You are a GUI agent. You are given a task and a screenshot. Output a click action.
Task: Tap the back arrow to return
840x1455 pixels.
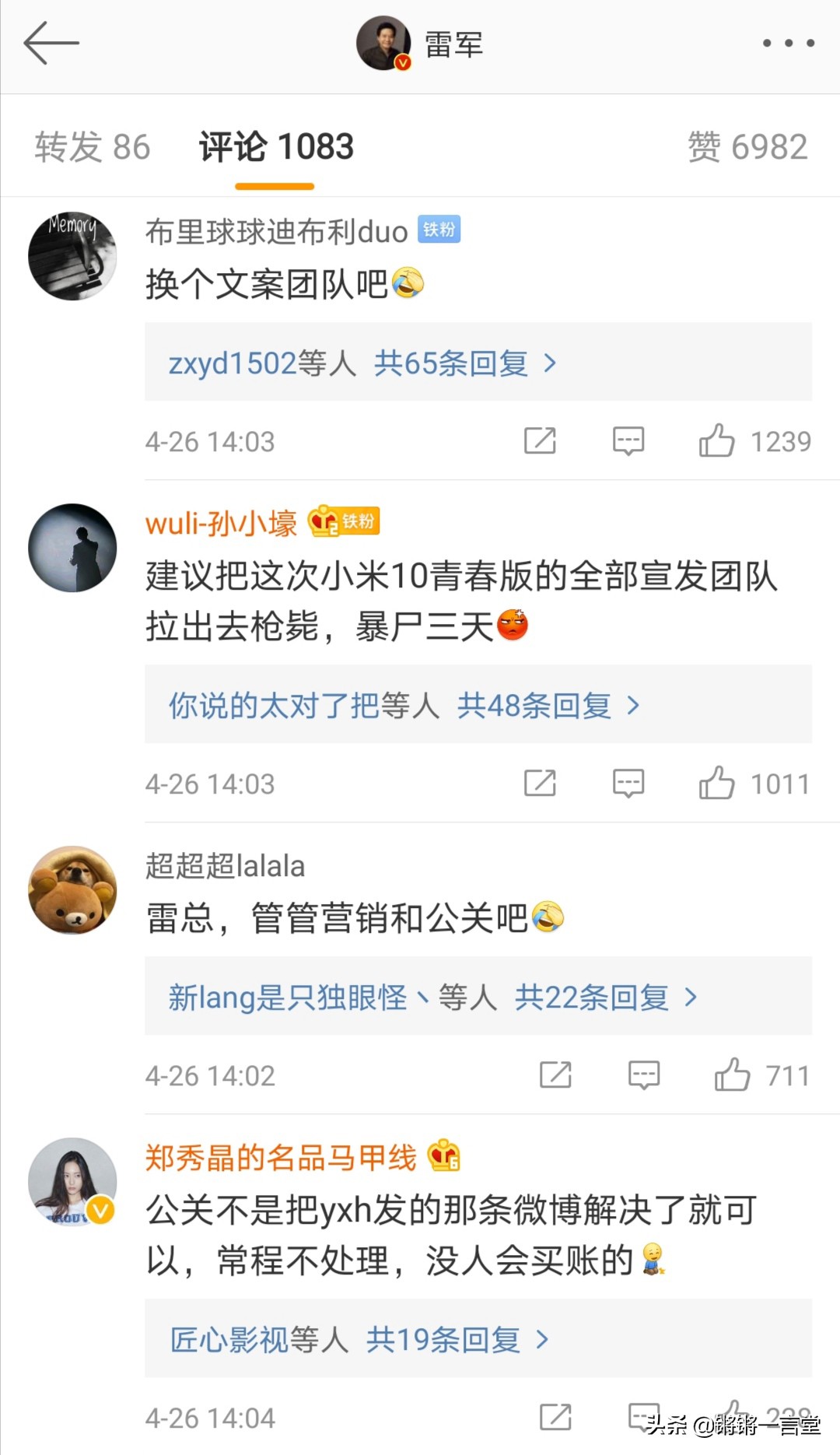pos(51,44)
